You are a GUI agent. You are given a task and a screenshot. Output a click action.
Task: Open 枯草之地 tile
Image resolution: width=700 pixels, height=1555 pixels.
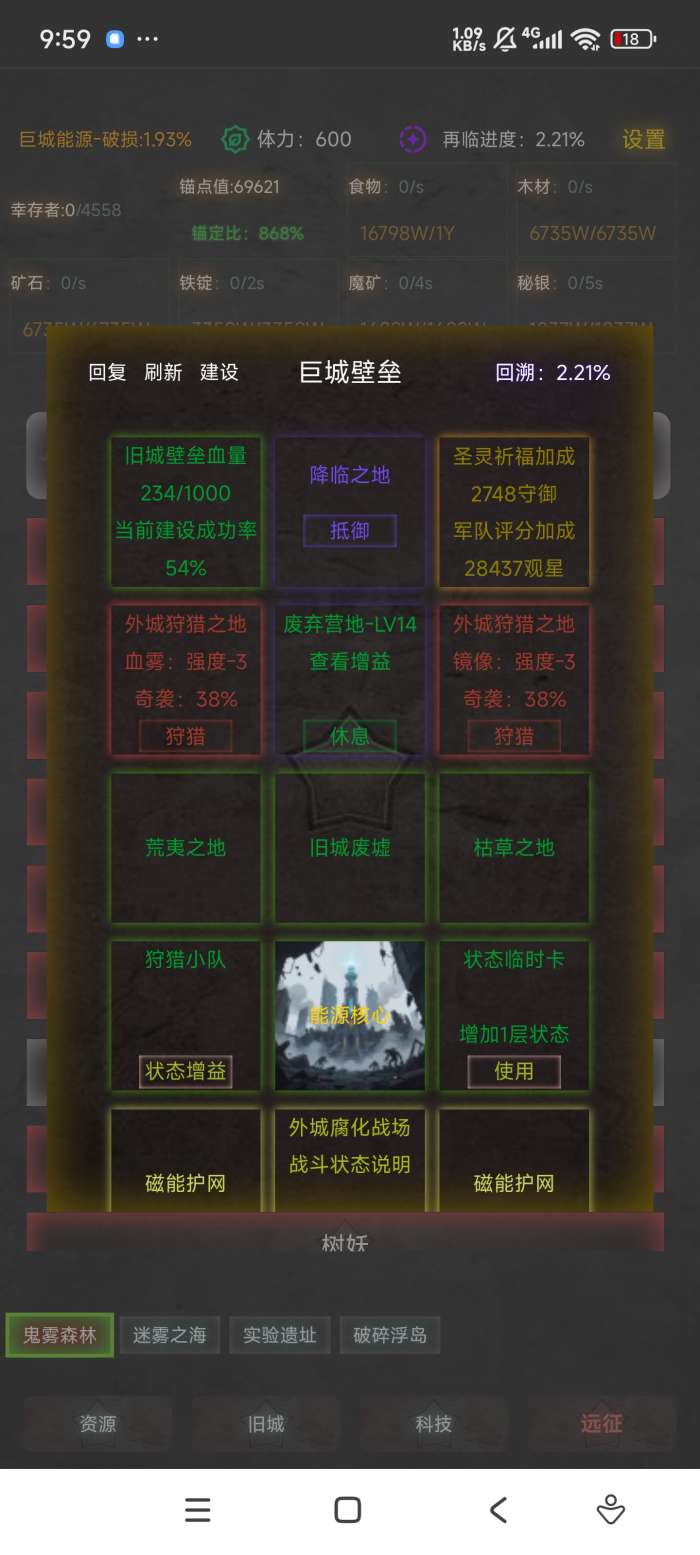point(514,847)
